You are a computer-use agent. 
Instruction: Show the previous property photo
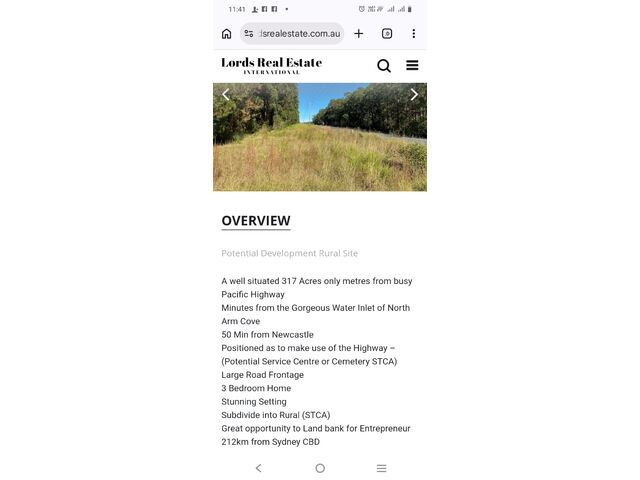coord(226,95)
